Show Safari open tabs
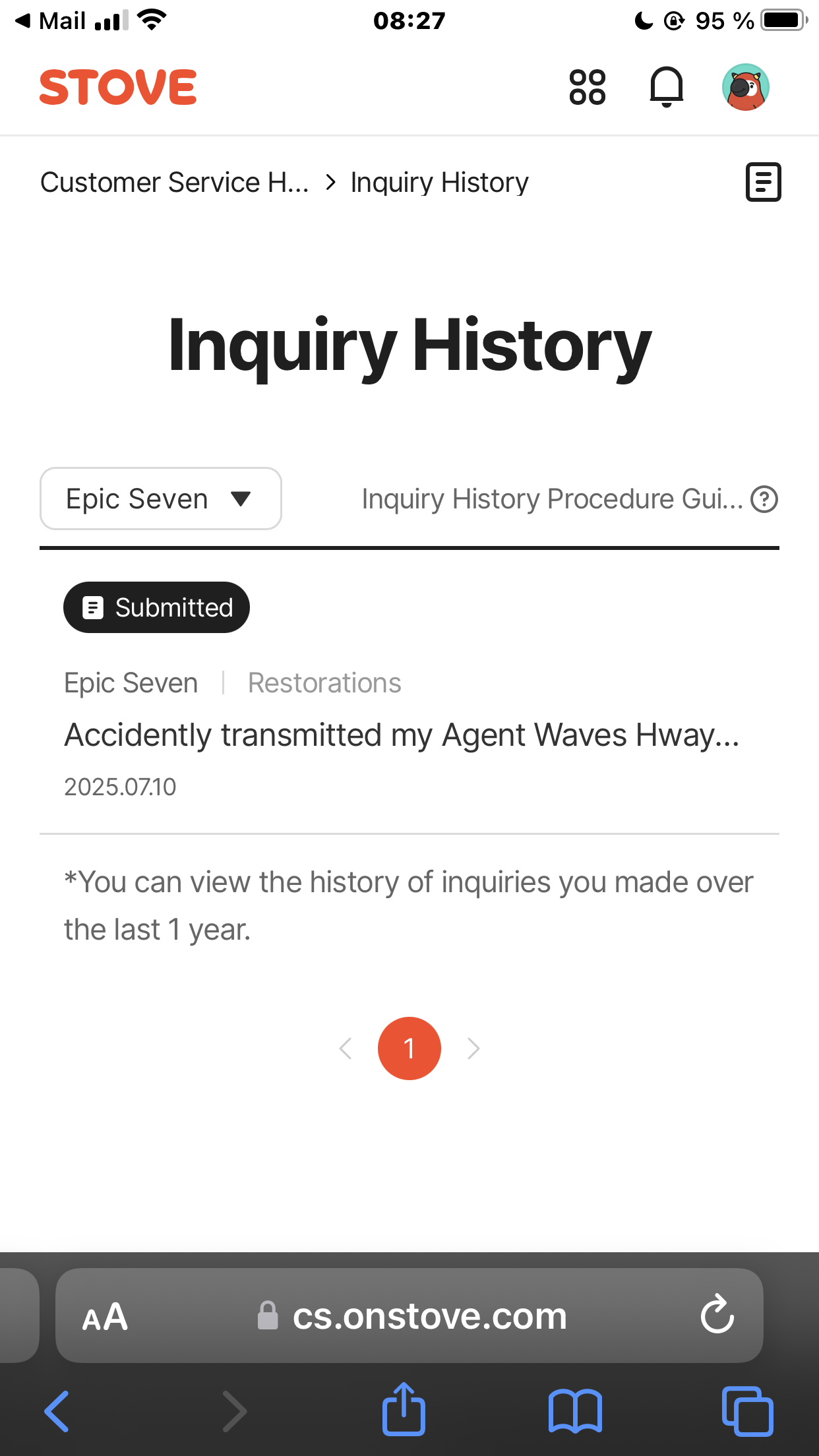Image resolution: width=819 pixels, height=1456 pixels. click(x=747, y=1411)
